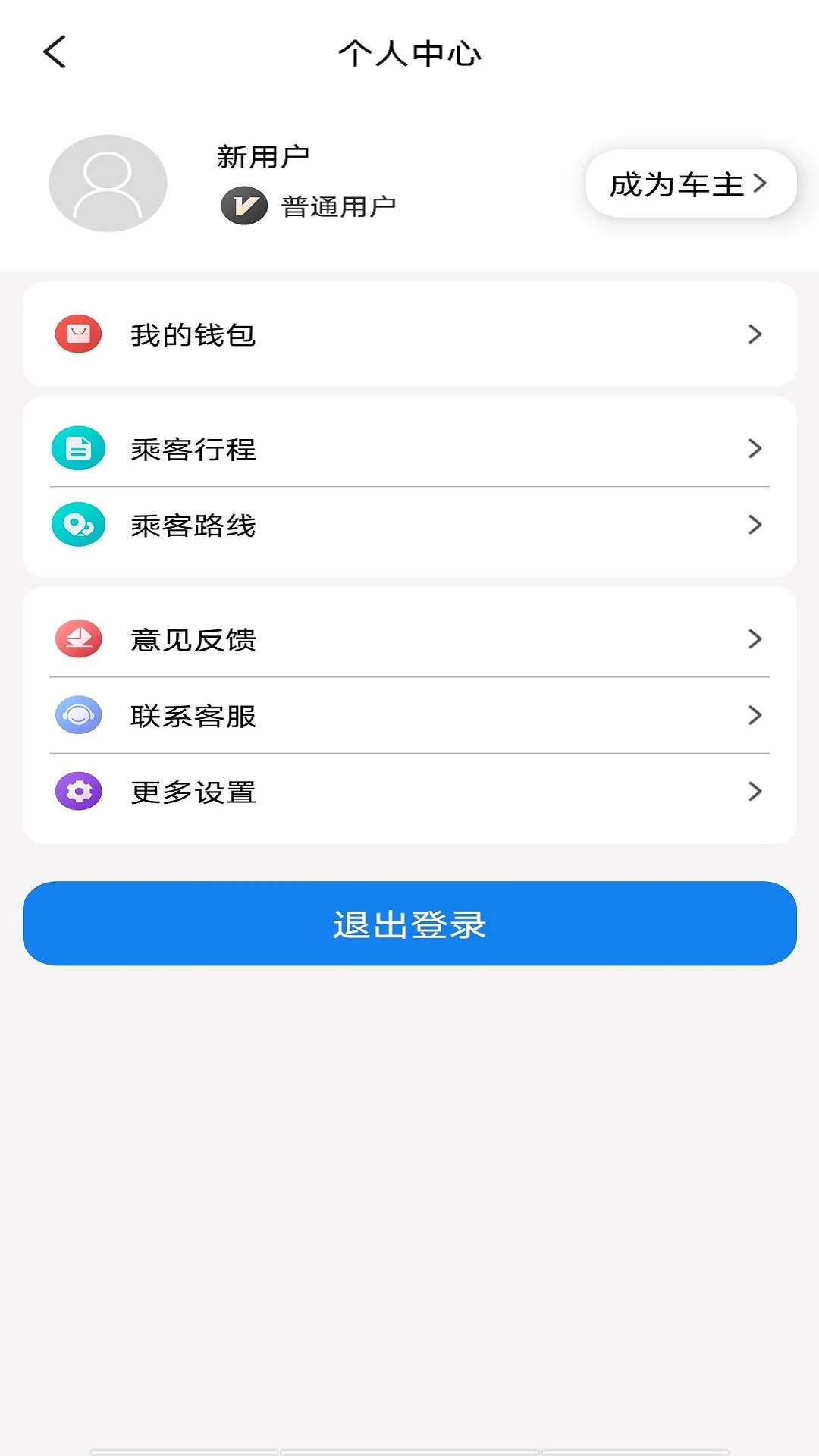Tap the 联系客服 menu entry

click(x=193, y=715)
